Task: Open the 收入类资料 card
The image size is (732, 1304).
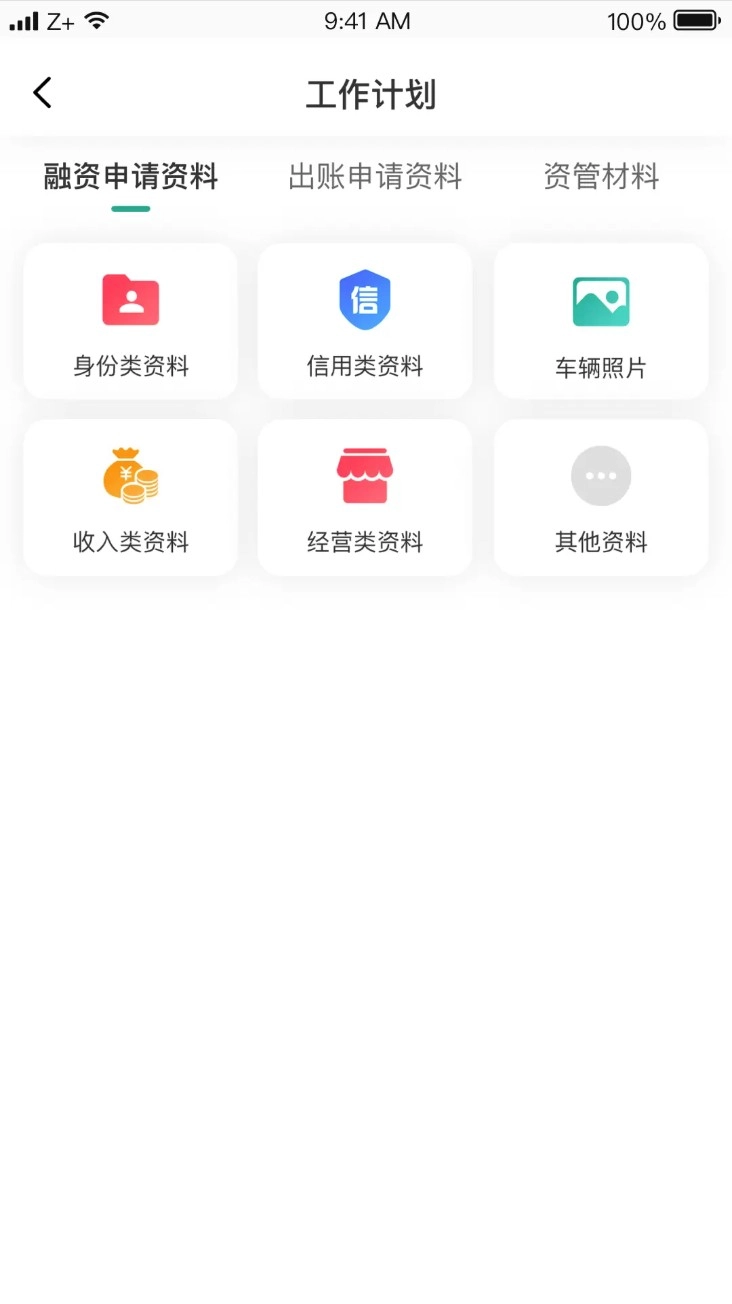Action: tap(129, 497)
